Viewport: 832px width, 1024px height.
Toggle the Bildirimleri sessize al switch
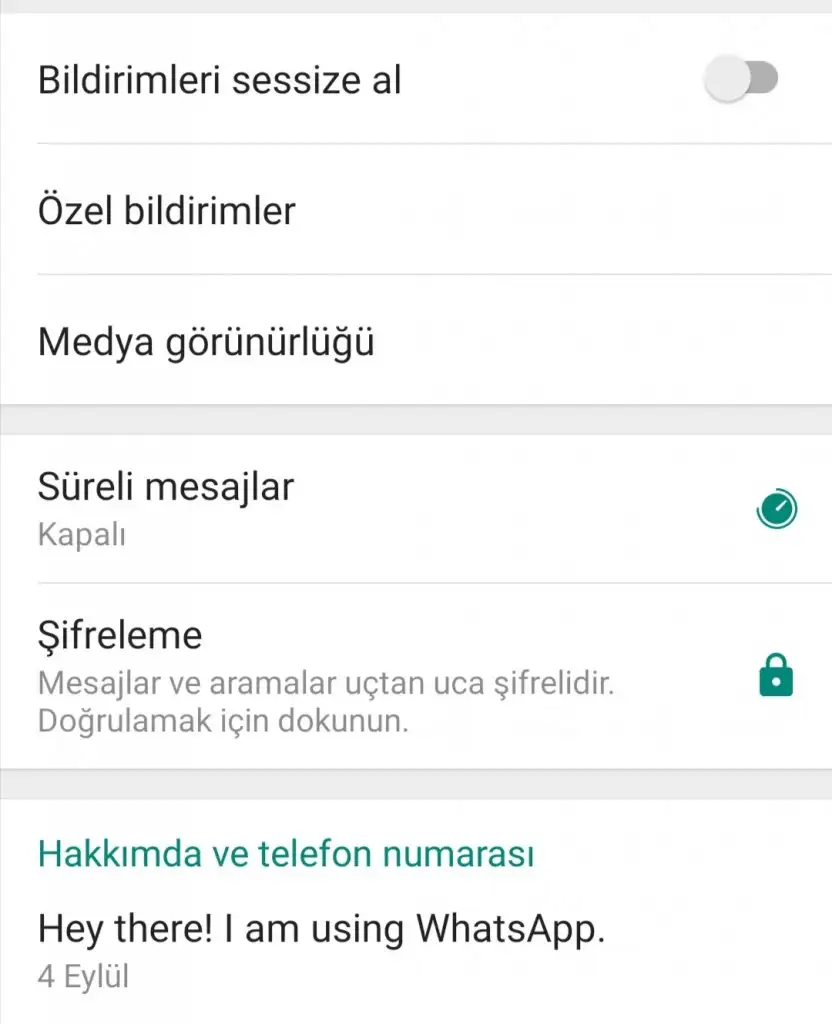pos(741,80)
